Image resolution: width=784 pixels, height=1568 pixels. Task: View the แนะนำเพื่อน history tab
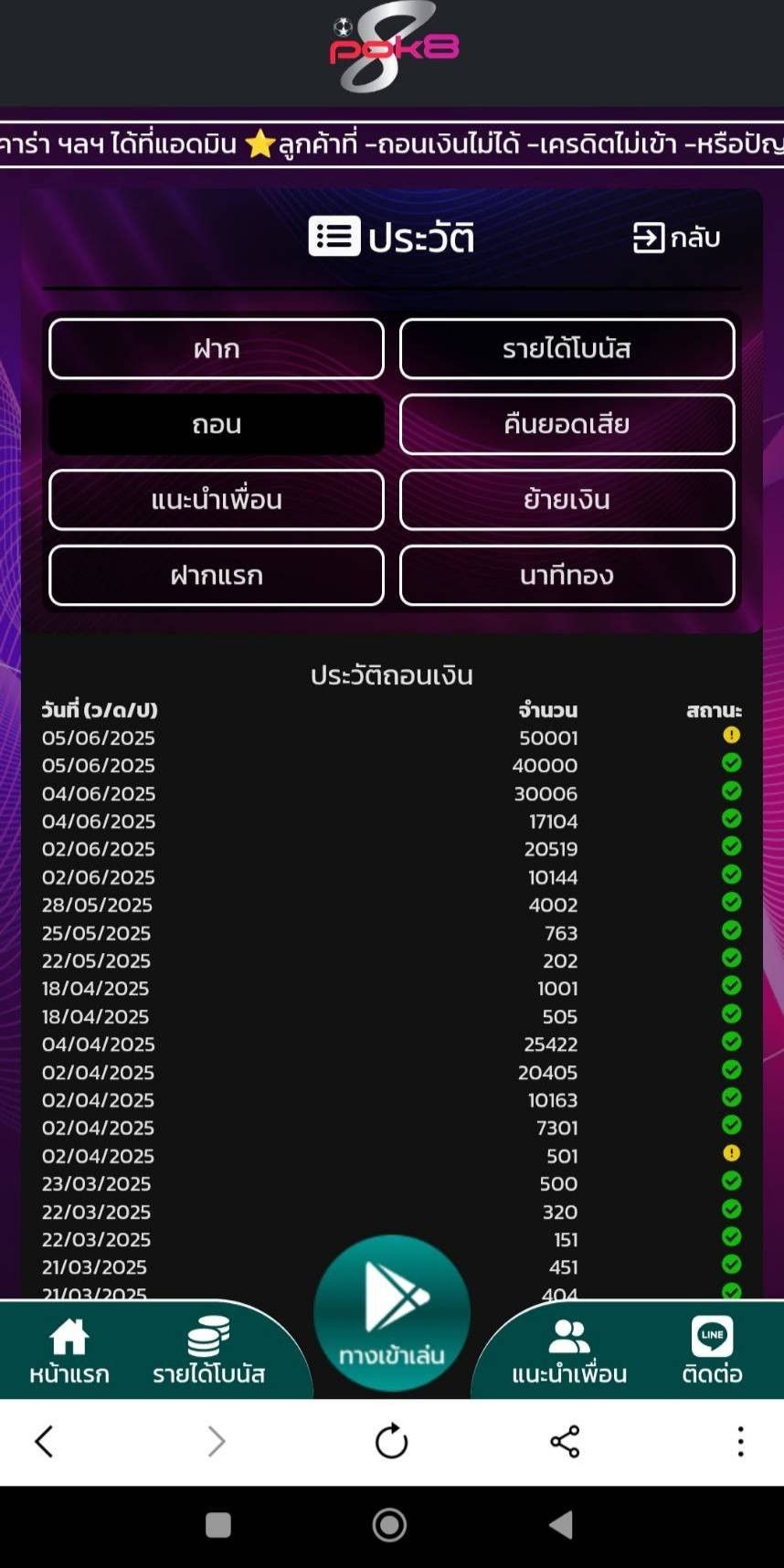[217, 500]
